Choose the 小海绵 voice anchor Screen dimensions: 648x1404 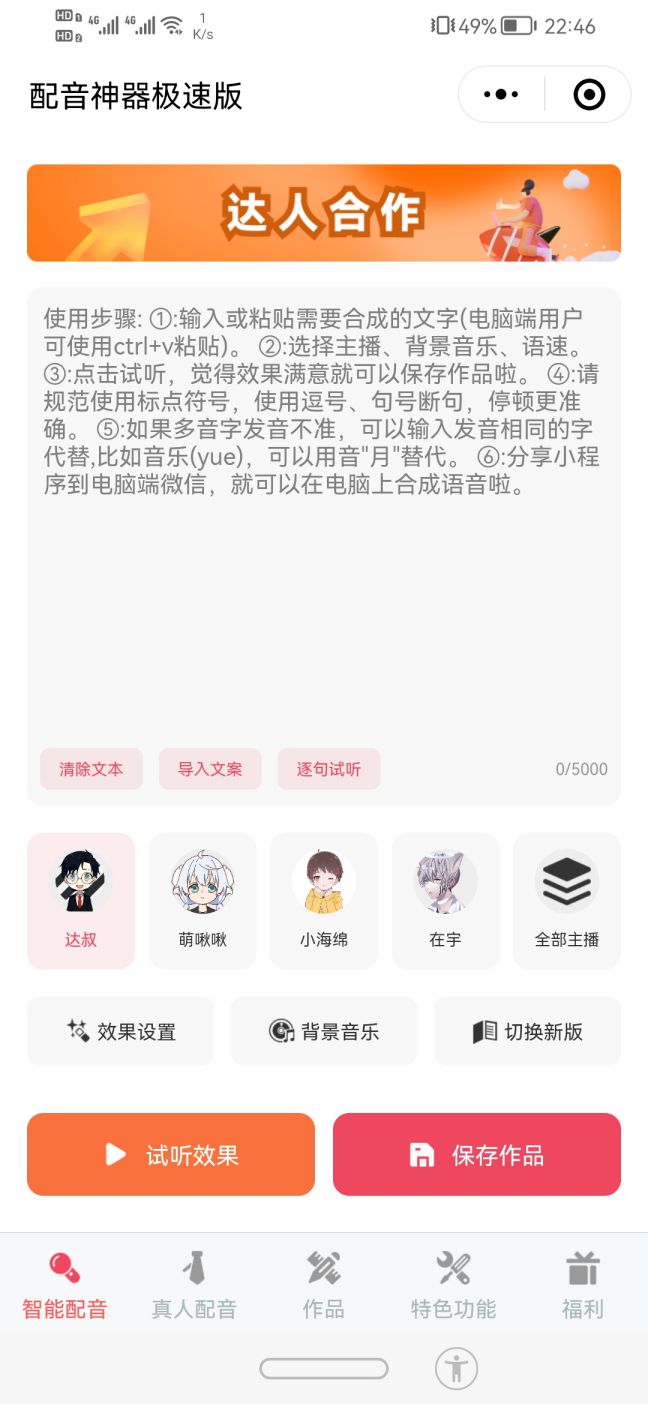pos(324,901)
